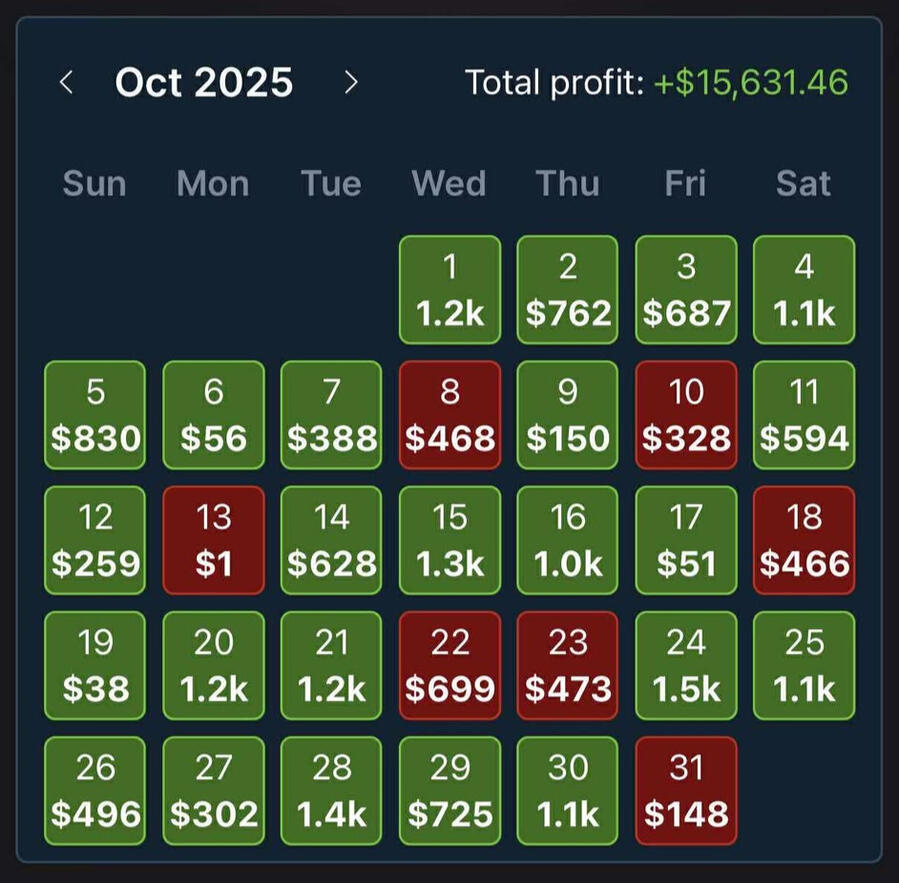Select October 26 showing $496
This screenshot has height=883, width=899.
click(x=95, y=790)
